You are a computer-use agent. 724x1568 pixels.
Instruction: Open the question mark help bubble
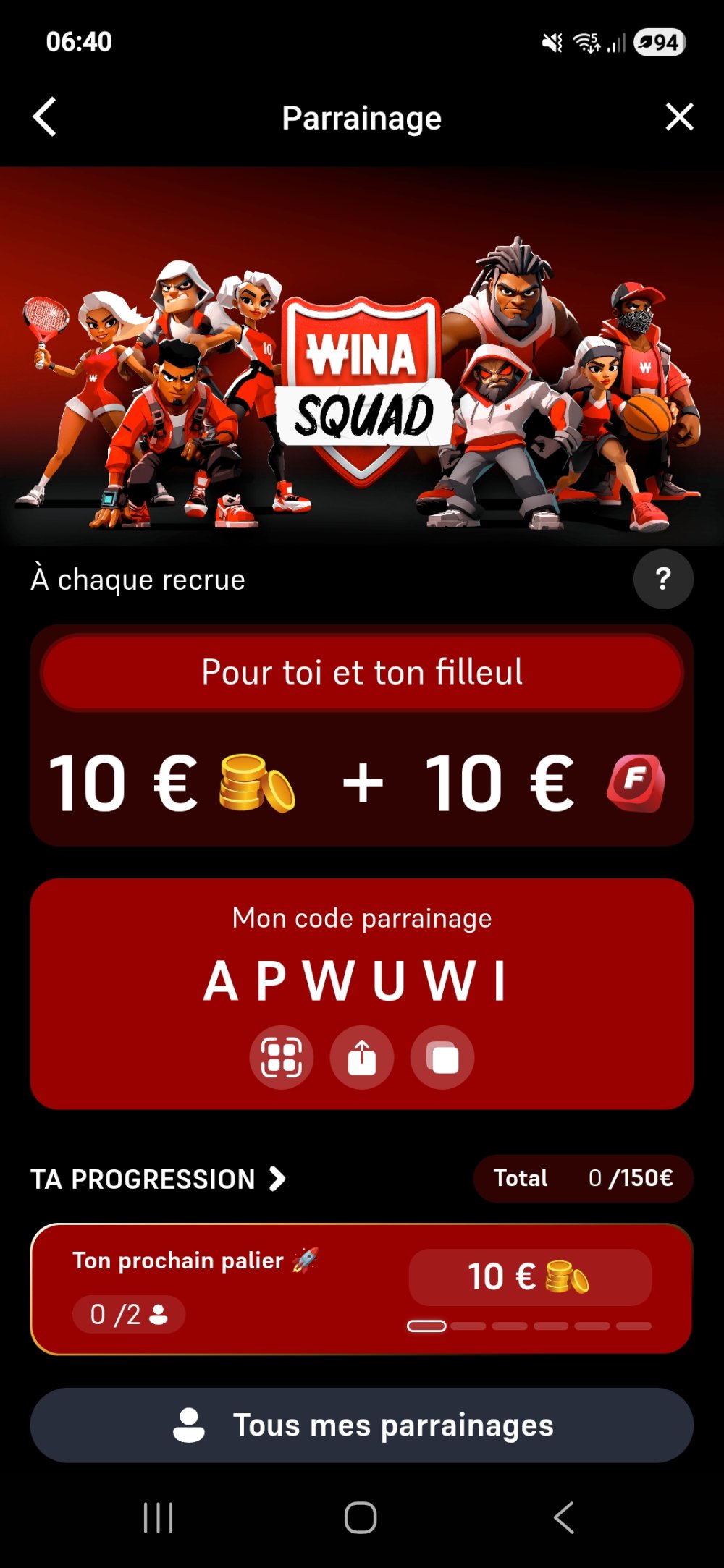pos(662,578)
